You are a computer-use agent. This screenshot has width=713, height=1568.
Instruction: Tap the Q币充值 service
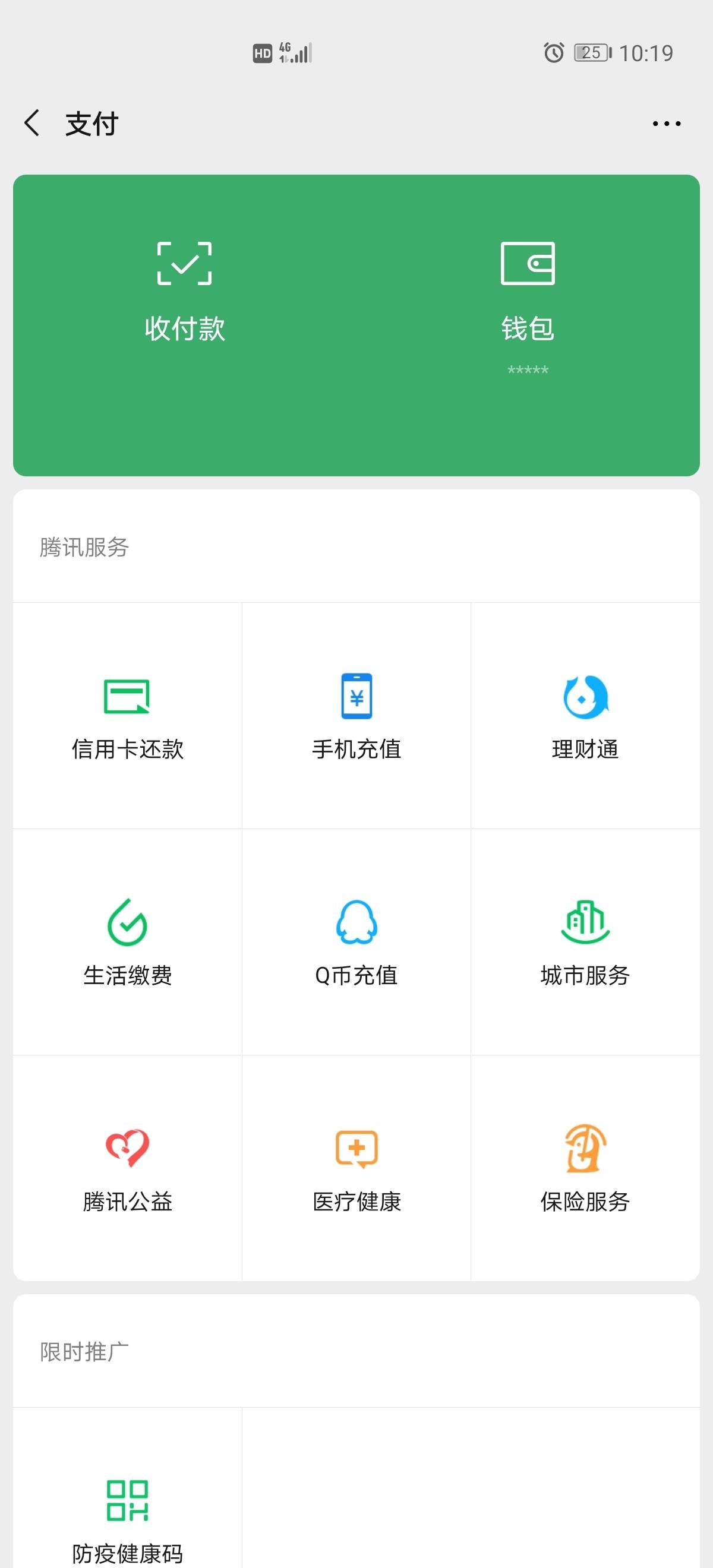(356, 942)
